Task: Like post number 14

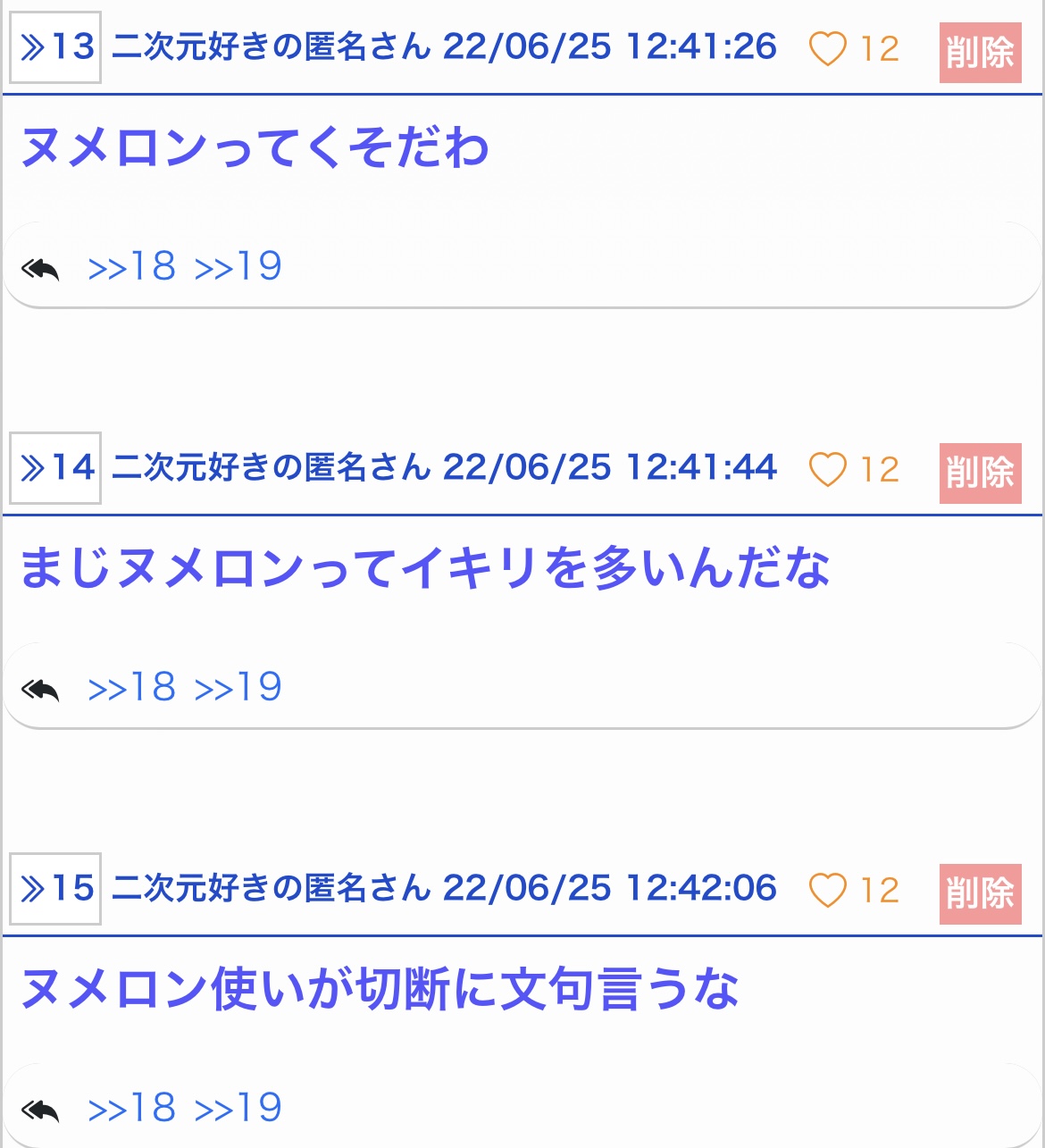Action: pos(827,469)
